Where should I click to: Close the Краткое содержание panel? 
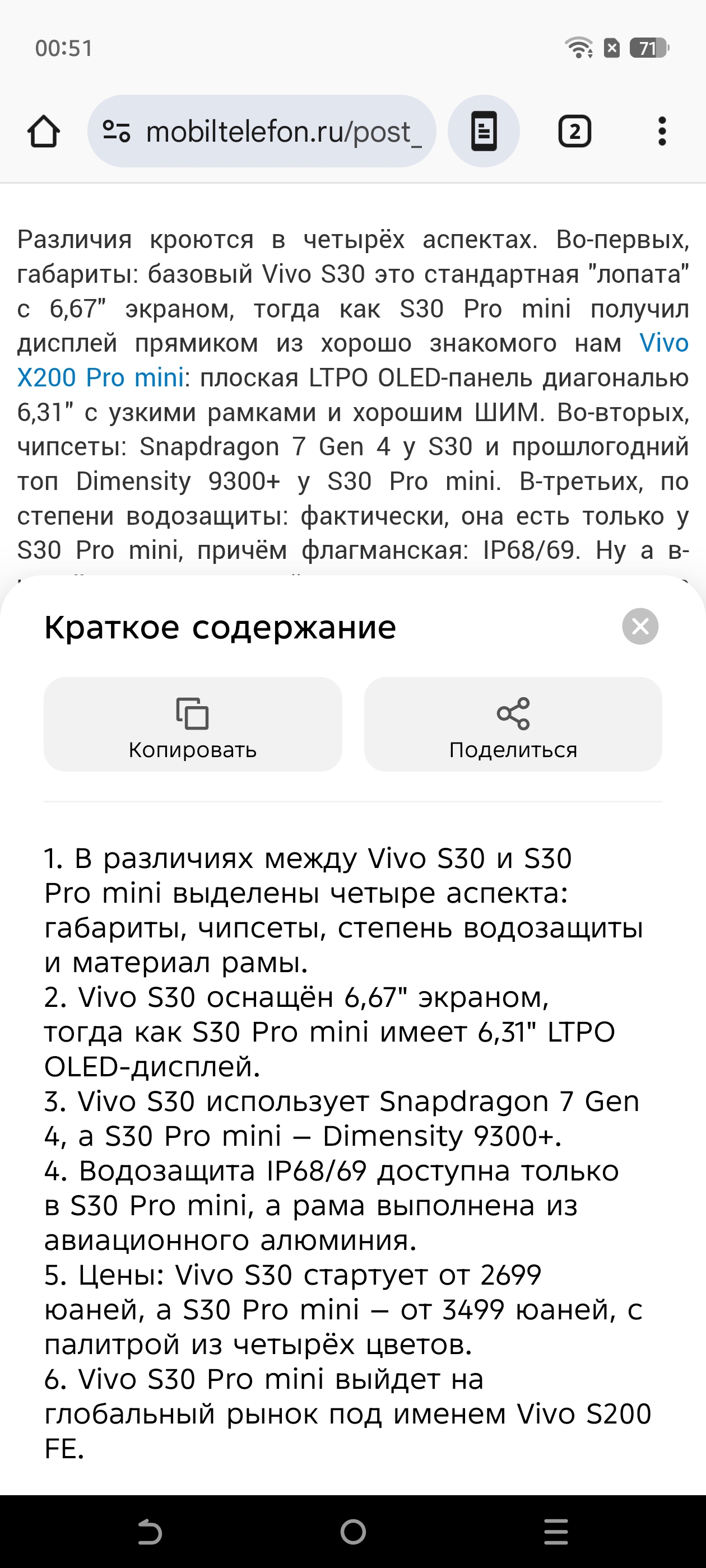pos(640,626)
